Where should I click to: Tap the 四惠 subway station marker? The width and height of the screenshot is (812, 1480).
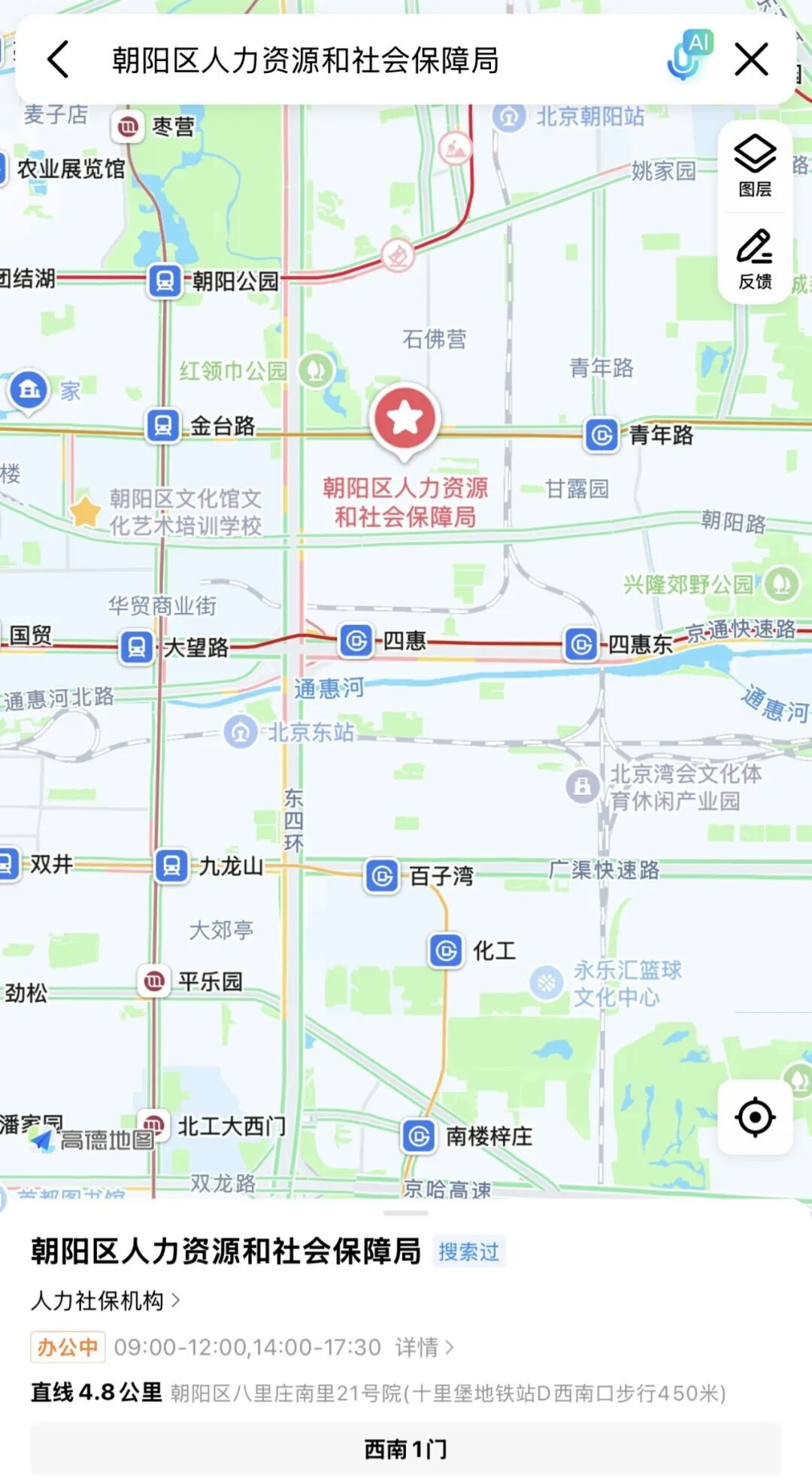[x=356, y=641]
